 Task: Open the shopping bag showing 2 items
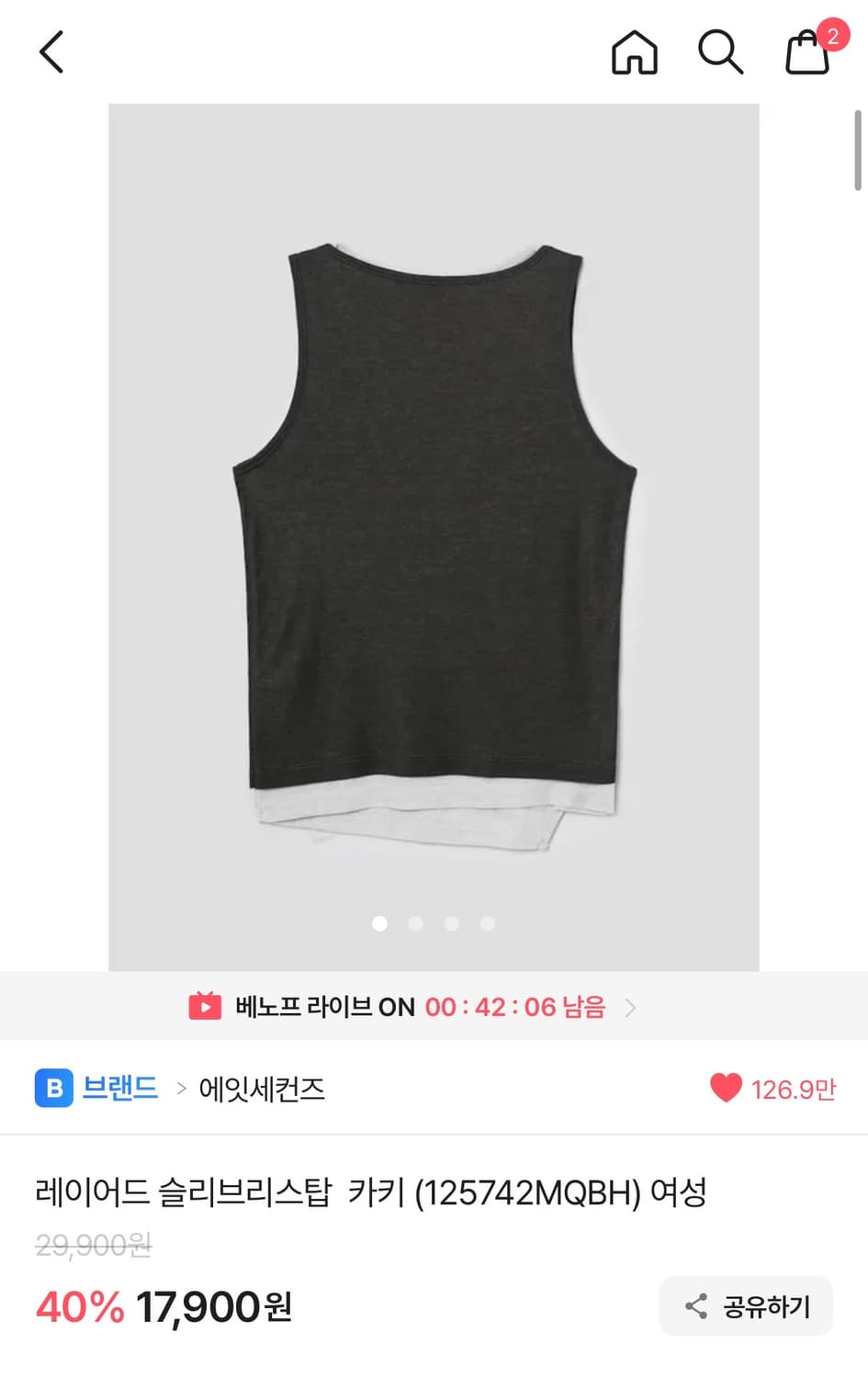pyautogui.click(x=806, y=52)
